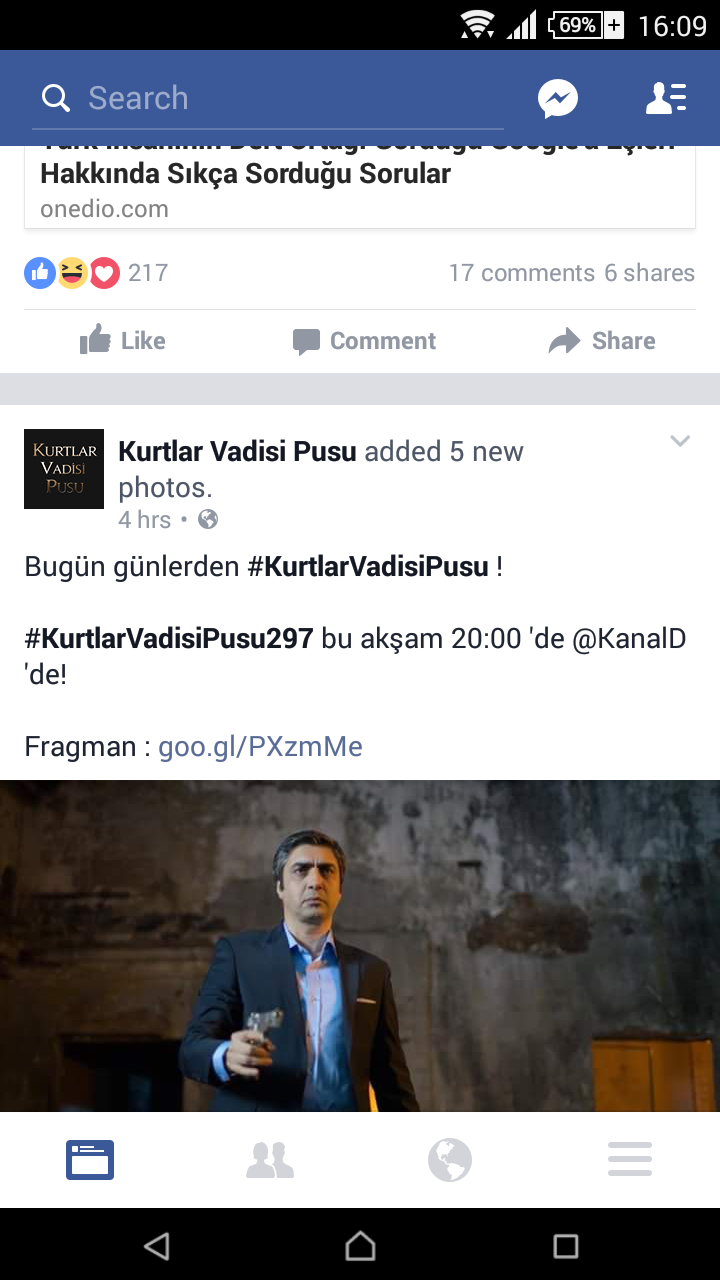Tap the heart Love reaction icon
The image size is (720, 1280).
pyautogui.click(x=103, y=272)
